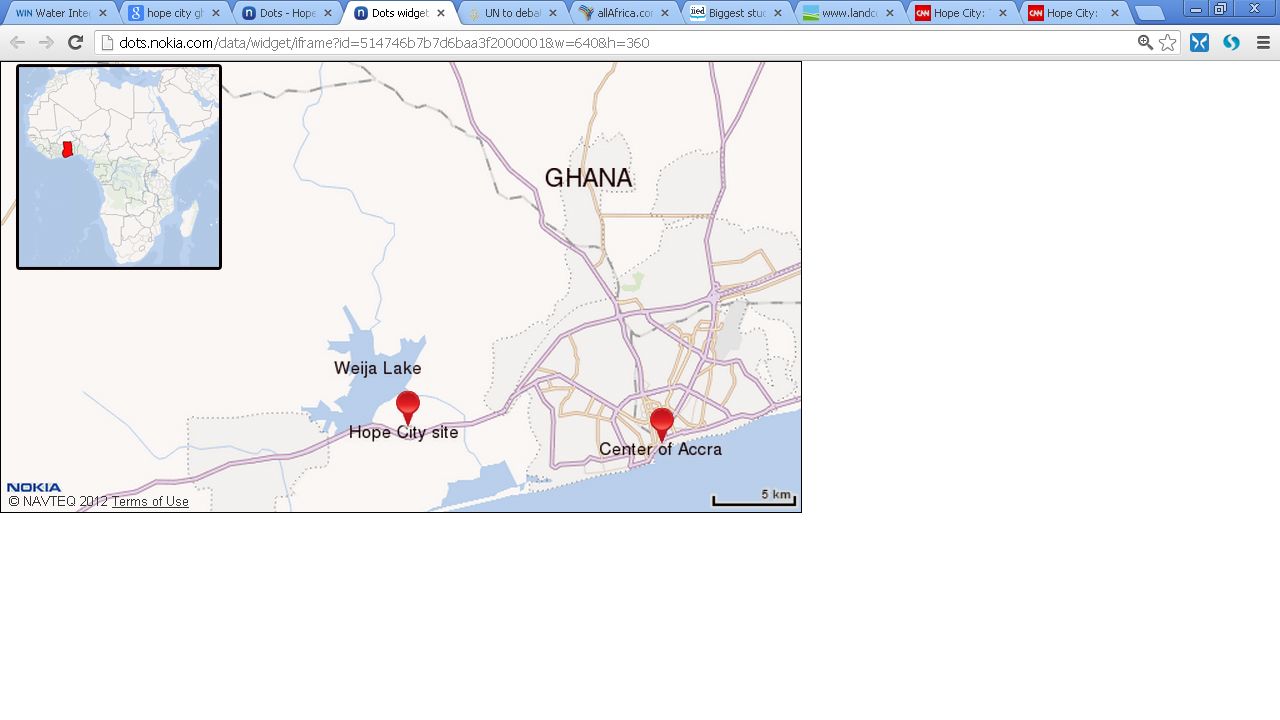Image resolution: width=1280 pixels, height=720 pixels.
Task: Open the Chrome menu button
Action: pos(1263,43)
